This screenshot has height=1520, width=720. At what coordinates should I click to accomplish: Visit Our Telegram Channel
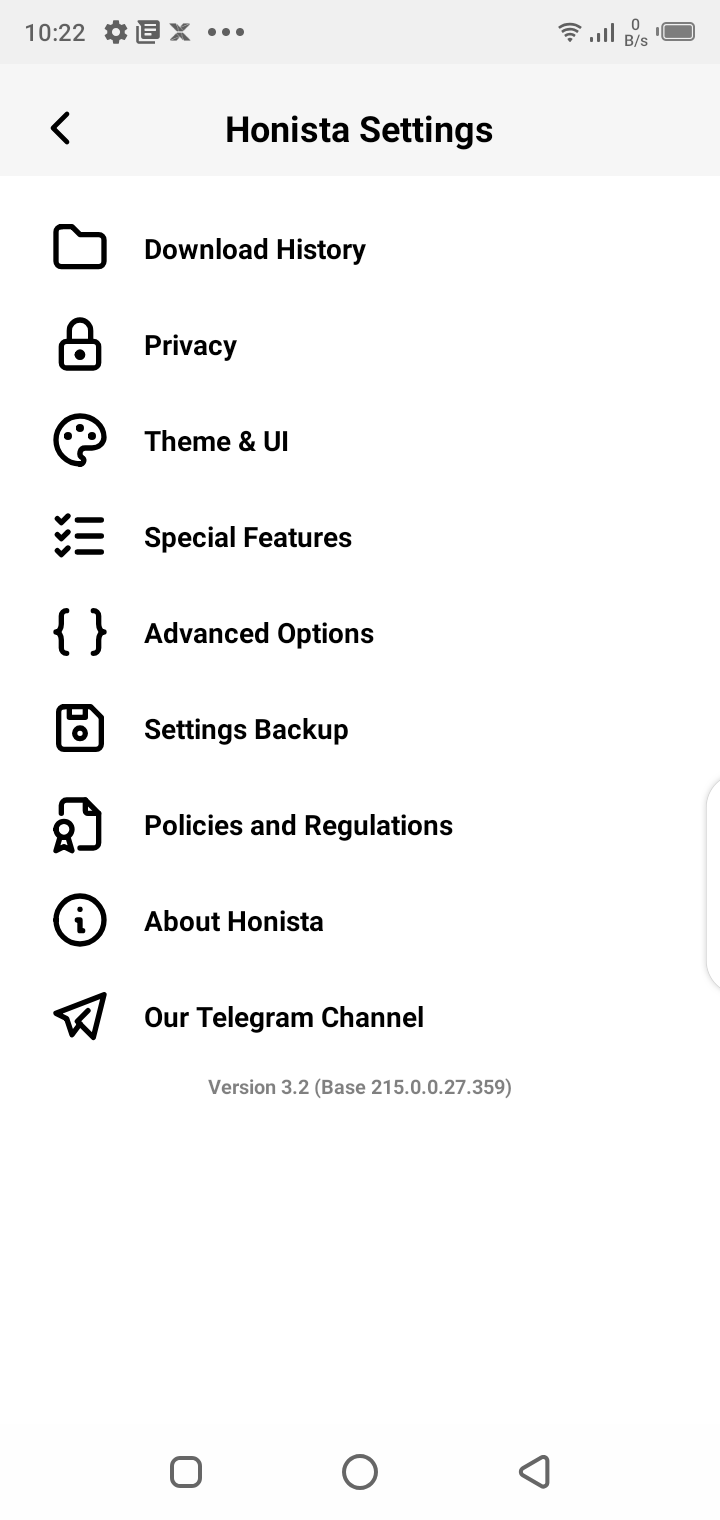click(x=283, y=1017)
